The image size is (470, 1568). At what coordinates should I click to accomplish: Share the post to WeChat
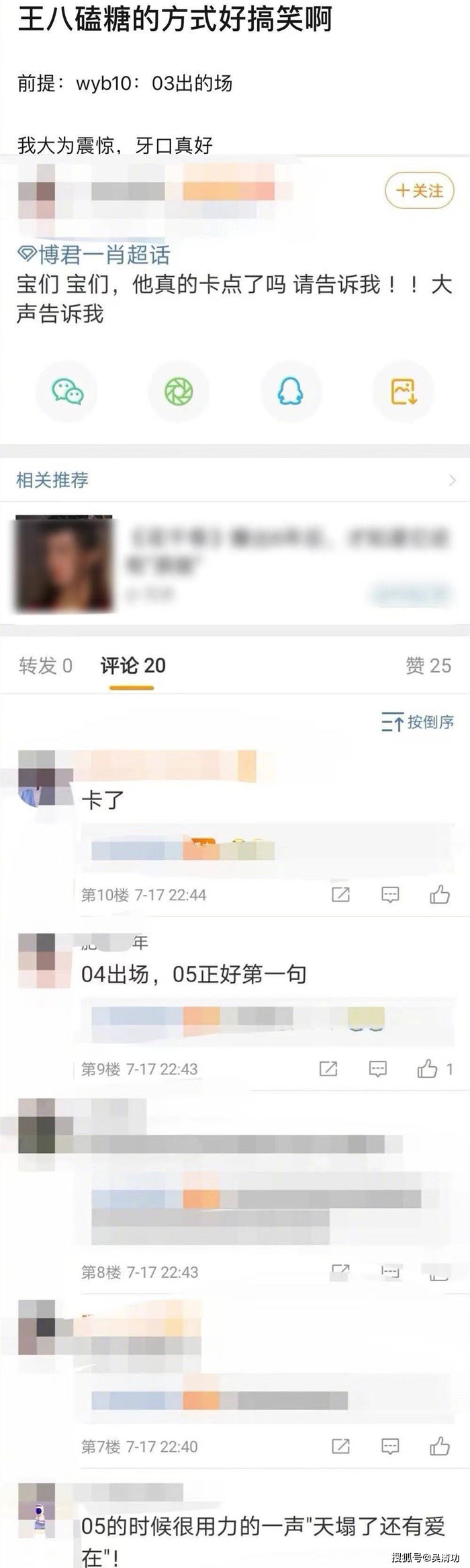pos(68,391)
